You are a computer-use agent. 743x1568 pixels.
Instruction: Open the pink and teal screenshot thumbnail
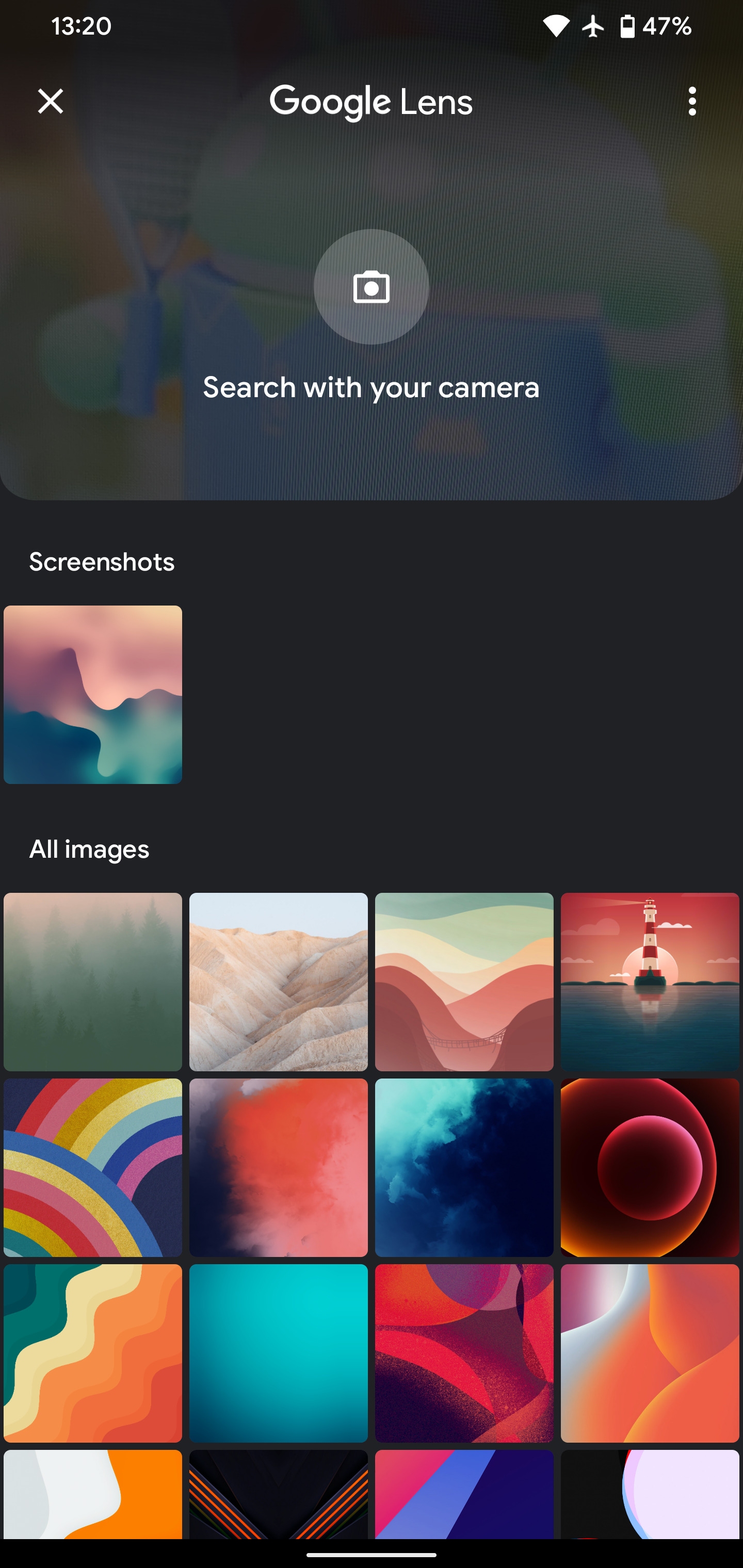point(92,695)
